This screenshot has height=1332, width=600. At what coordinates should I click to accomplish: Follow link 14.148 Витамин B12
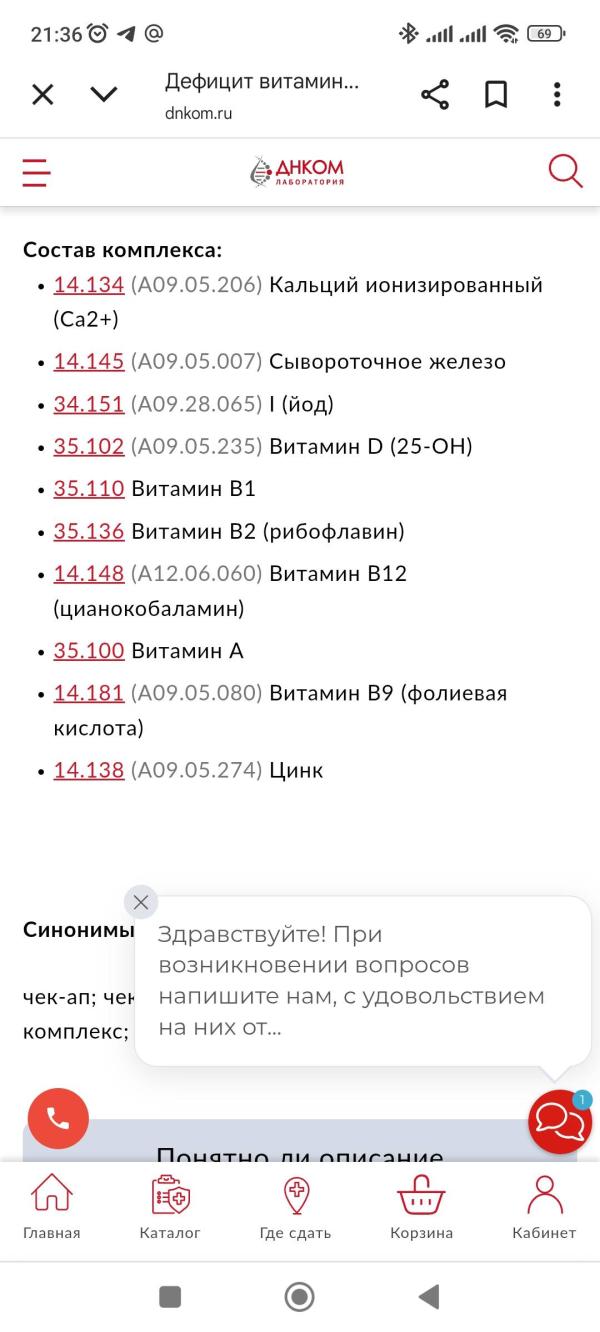tap(89, 574)
